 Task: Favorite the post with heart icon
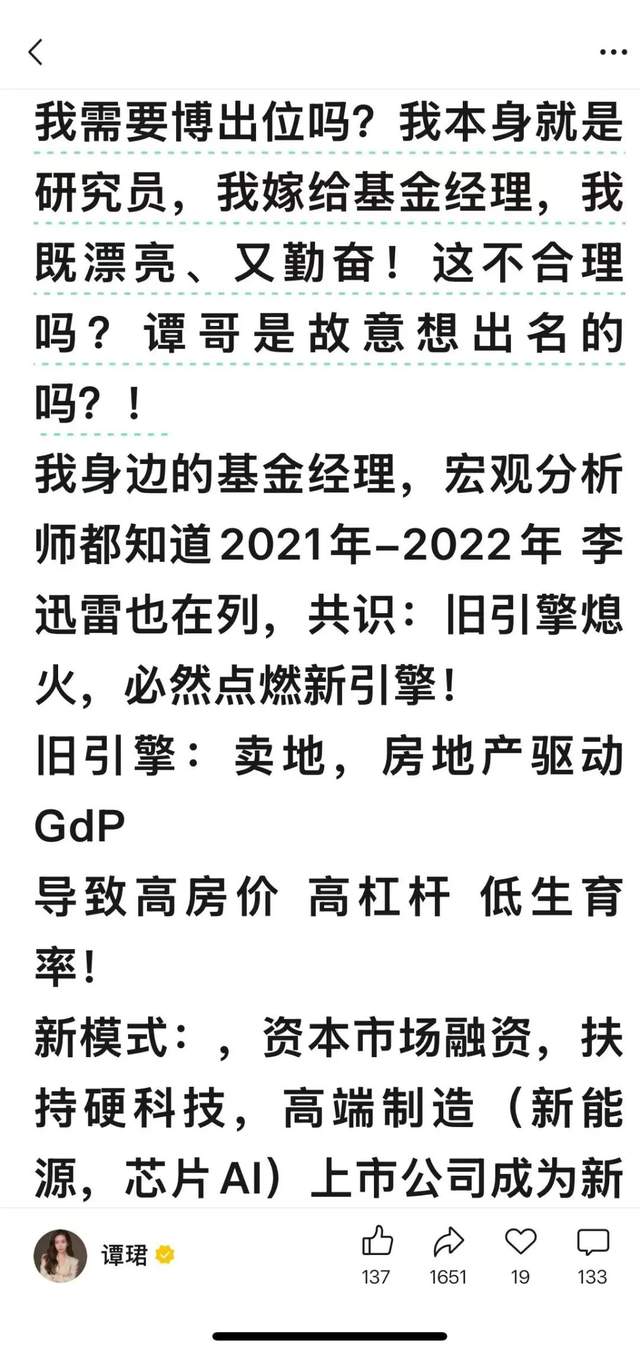point(520,1243)
